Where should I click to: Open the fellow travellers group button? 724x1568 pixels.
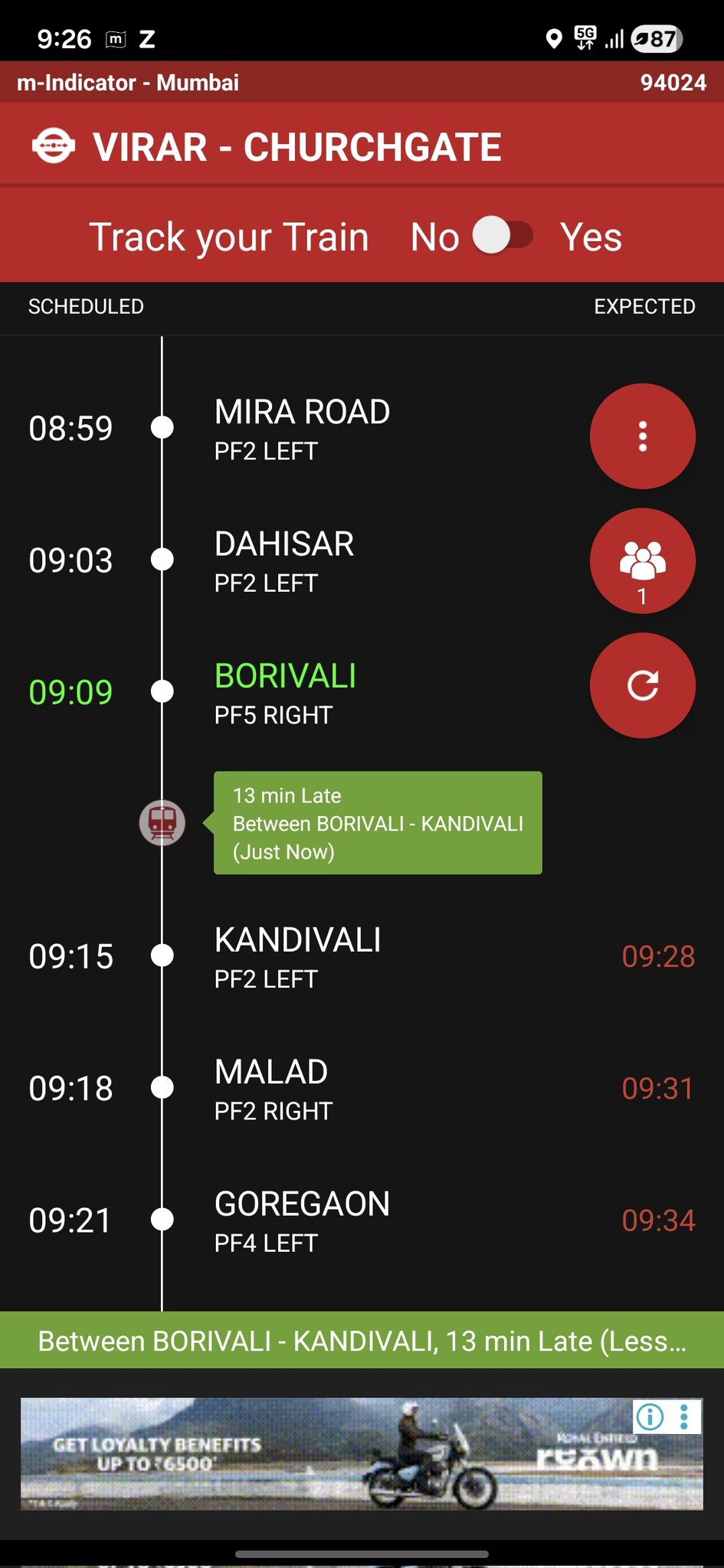point(642,561)
